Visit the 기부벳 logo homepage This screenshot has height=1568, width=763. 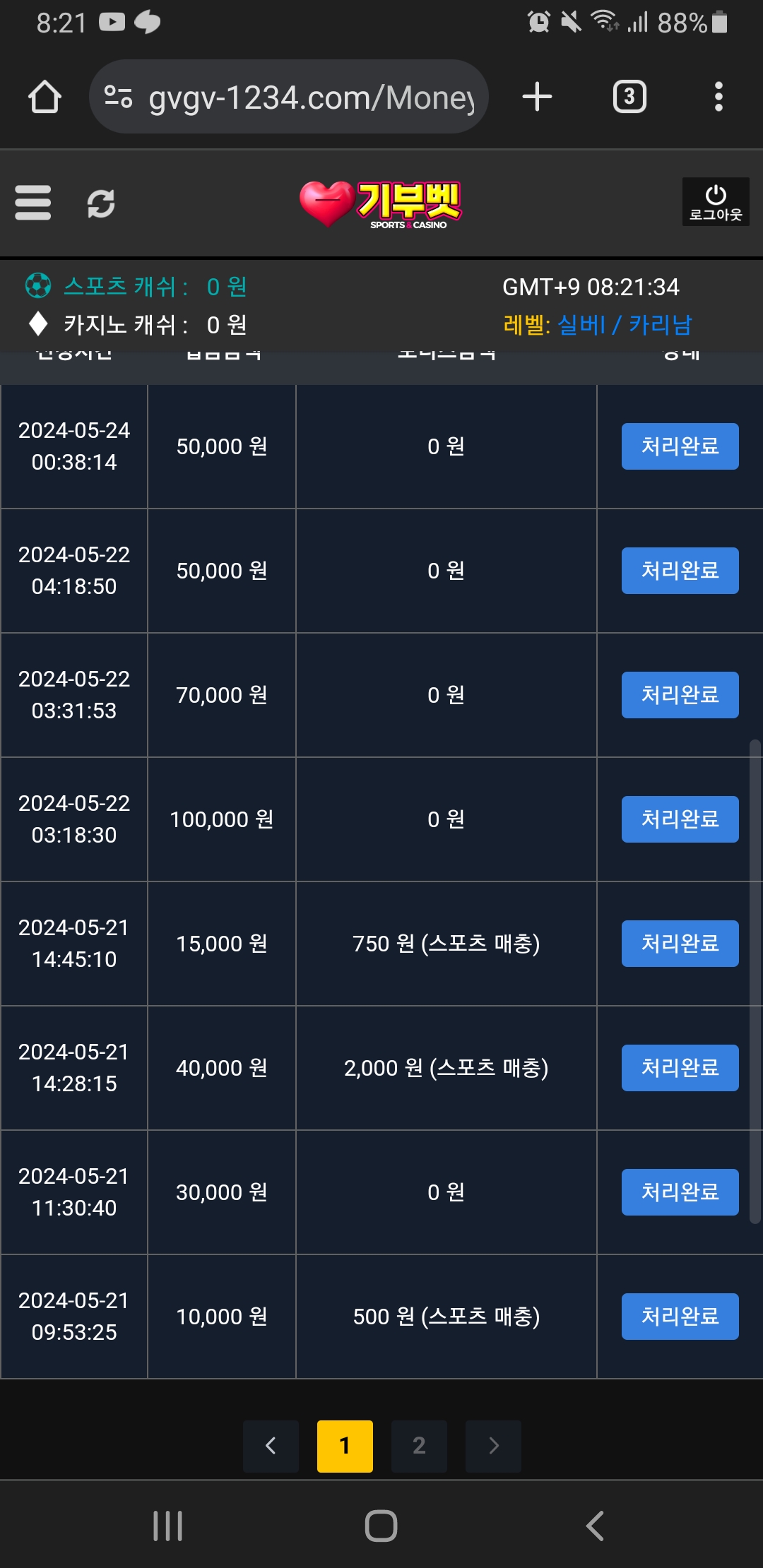(x=381, y=204)
